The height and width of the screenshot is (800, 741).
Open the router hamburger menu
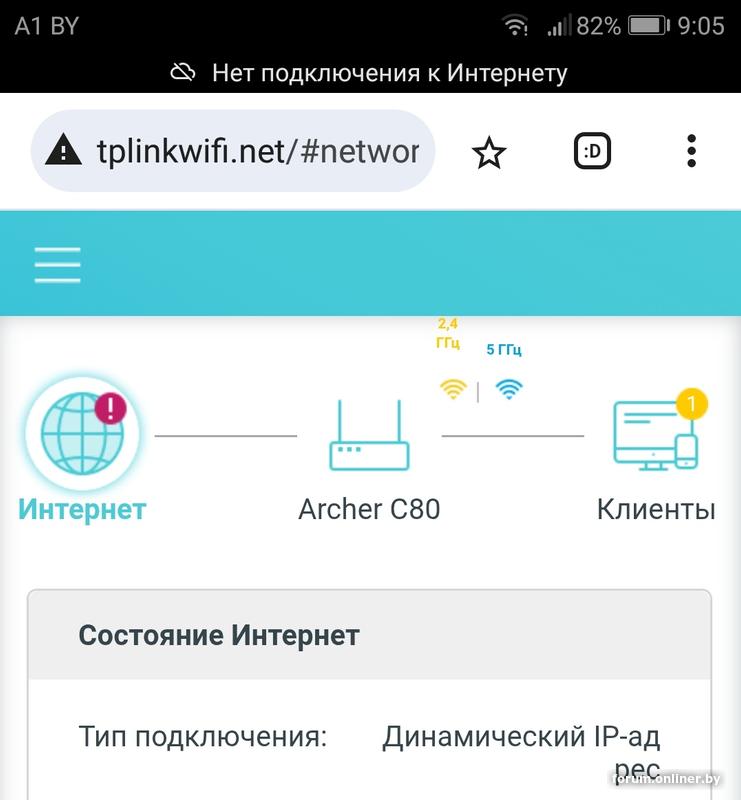pyautogui.click(x=57, y=265)
